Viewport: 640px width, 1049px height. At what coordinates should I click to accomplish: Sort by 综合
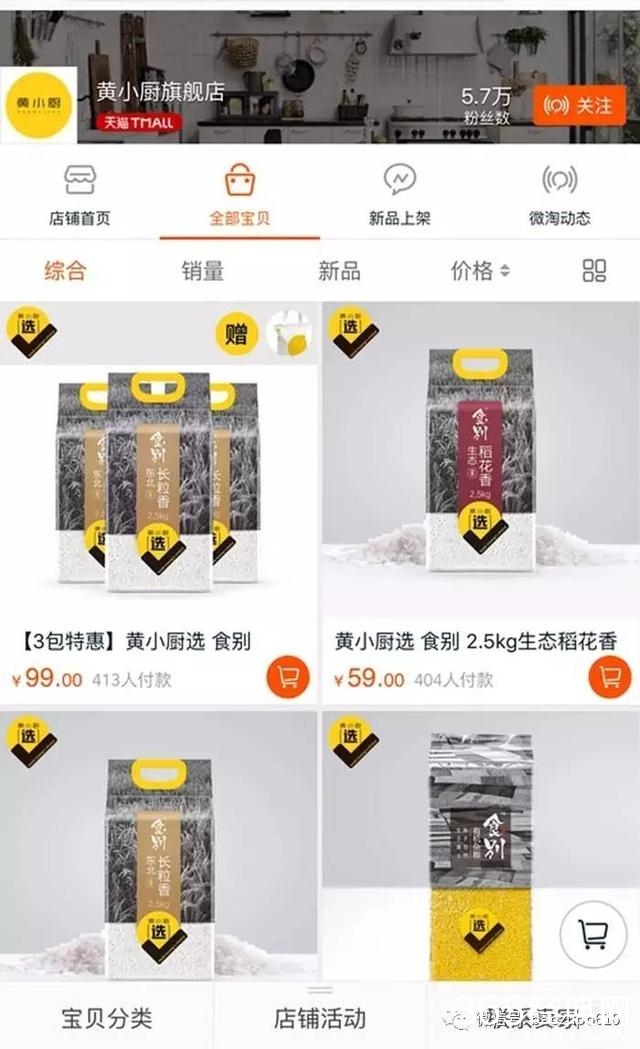pos(65,270)
